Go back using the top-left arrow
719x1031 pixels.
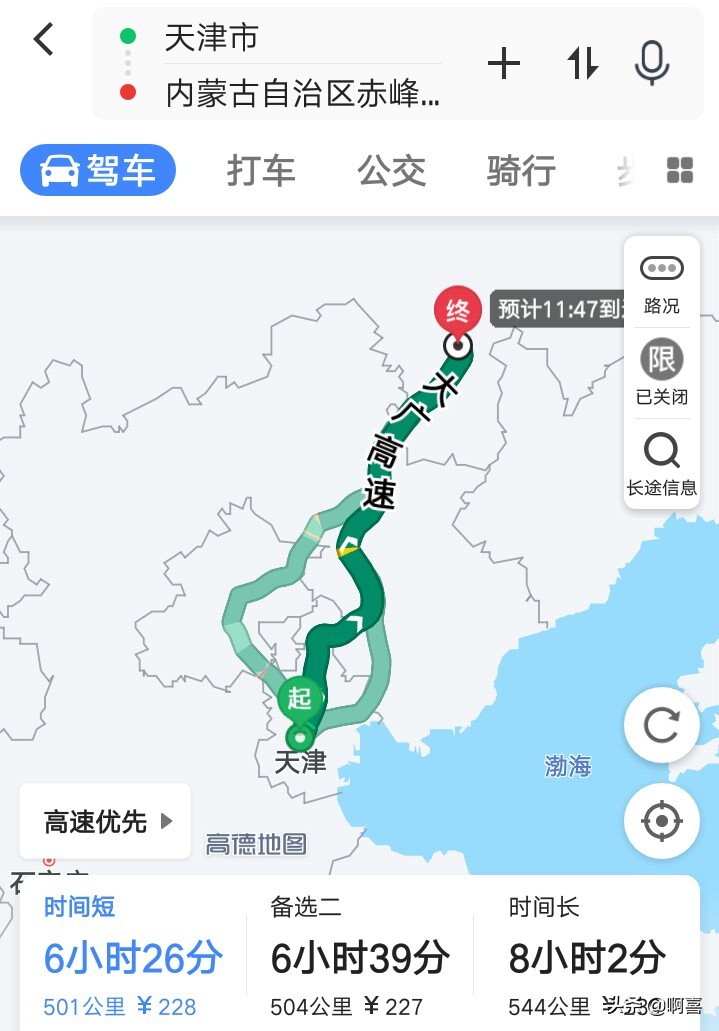(x=44, y=40)
